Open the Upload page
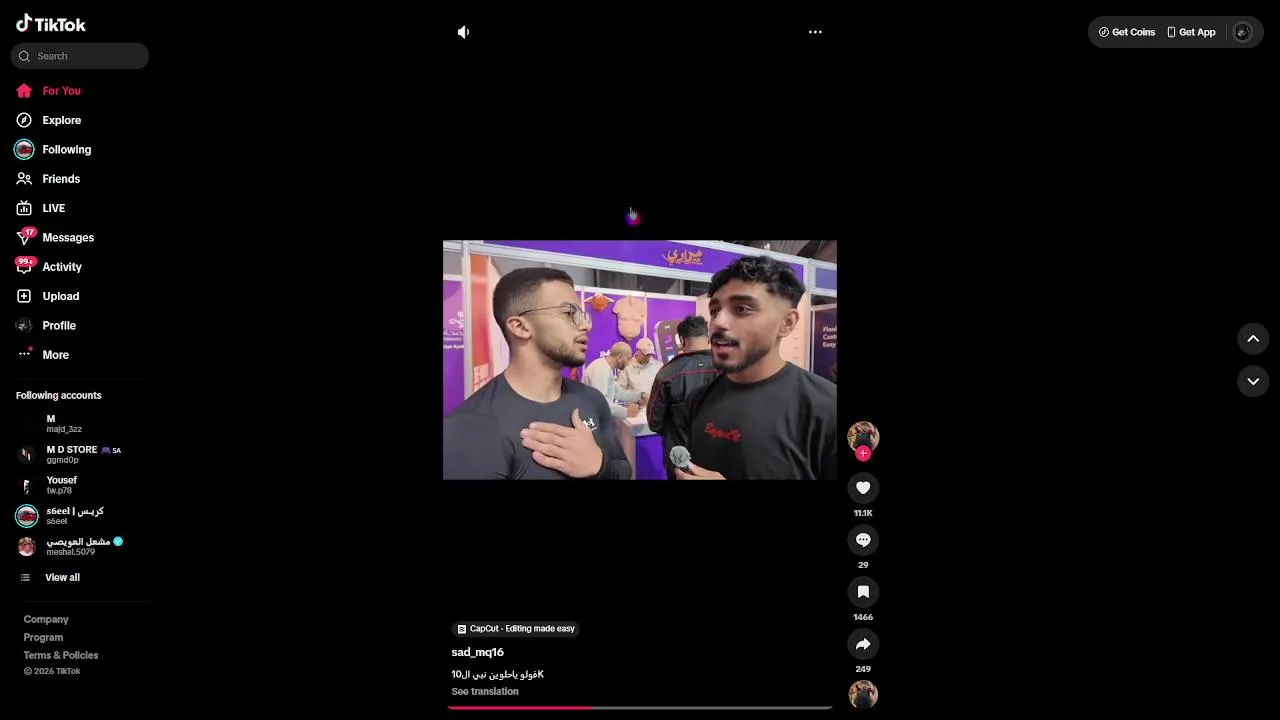 point(60,296)
